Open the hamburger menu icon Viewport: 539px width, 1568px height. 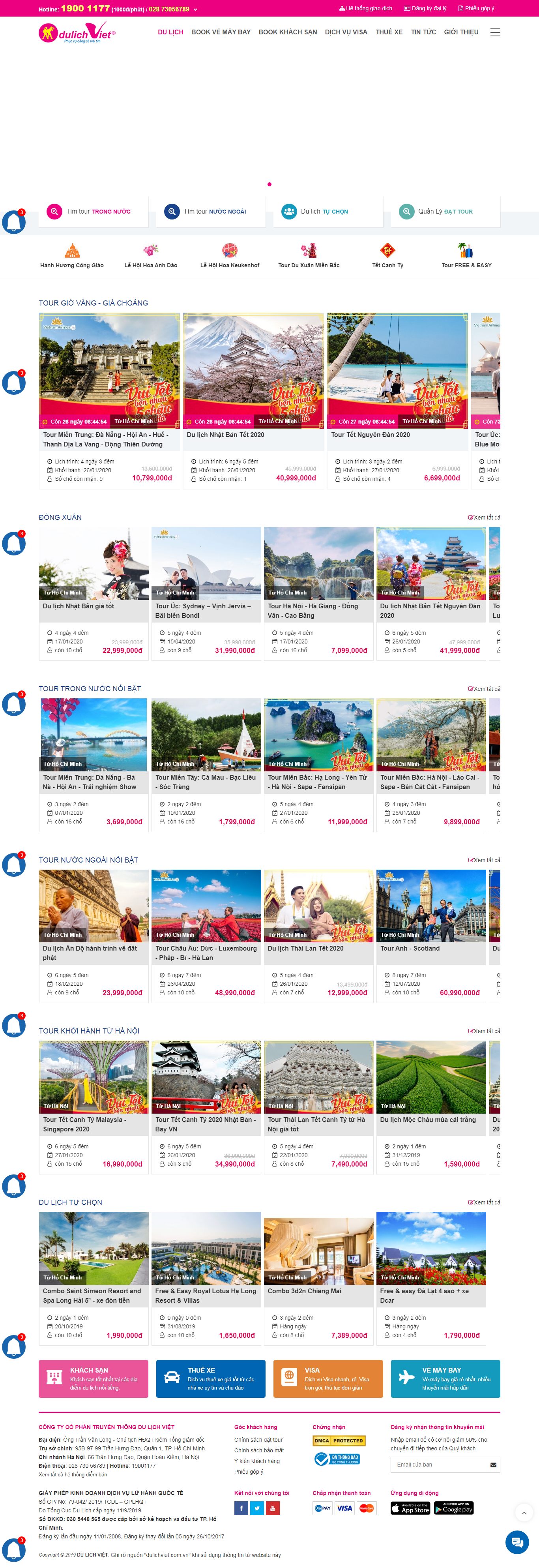tap(495, 32)
